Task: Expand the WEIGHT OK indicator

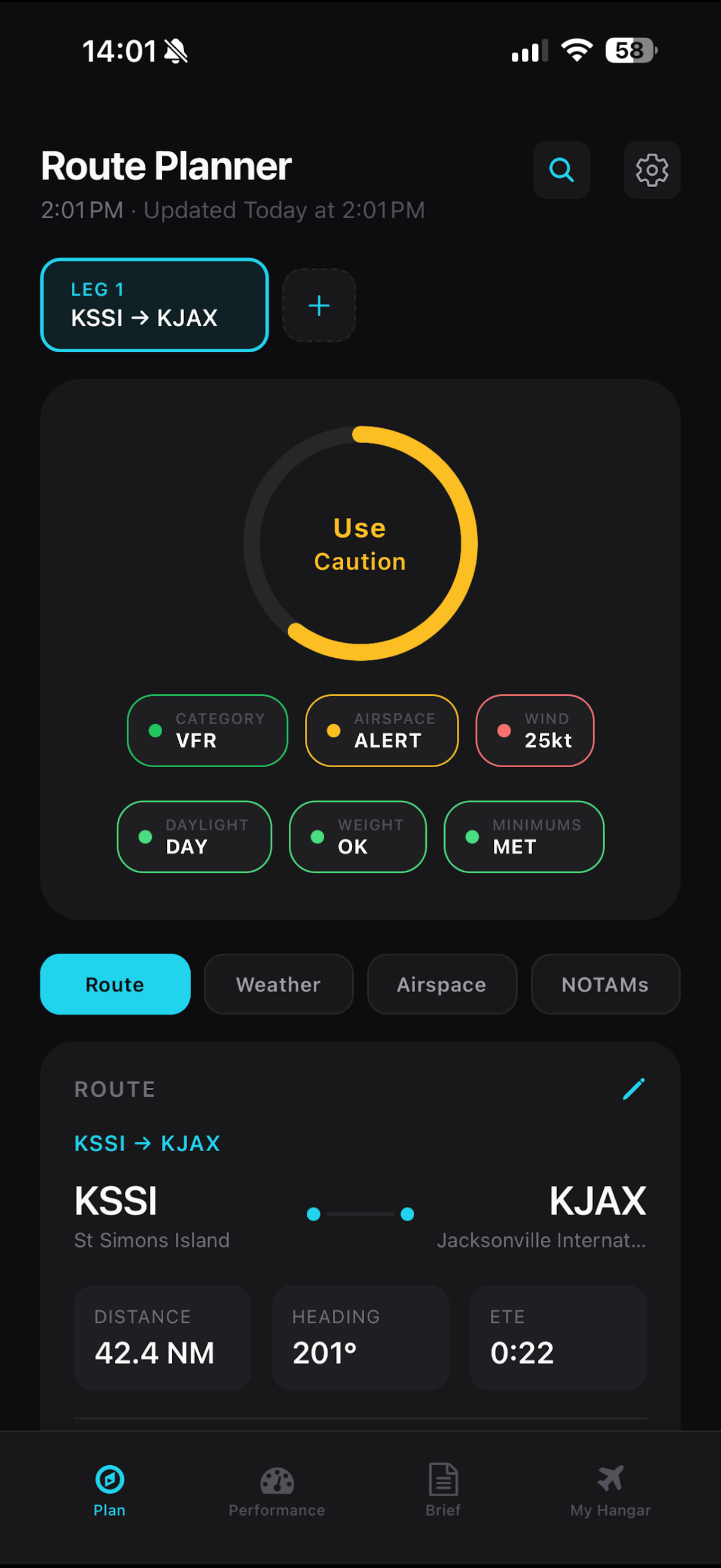Action: (x=358, y=837)
